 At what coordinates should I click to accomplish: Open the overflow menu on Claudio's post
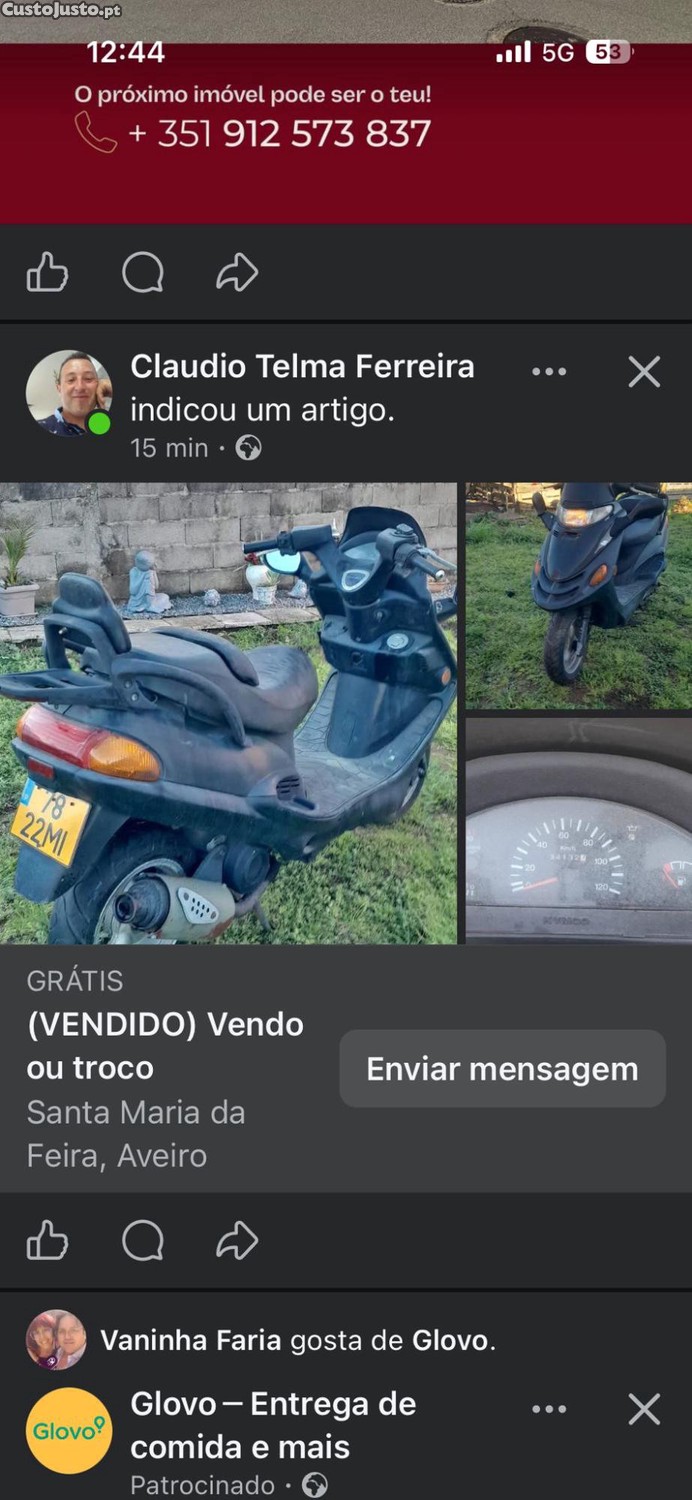click(x=549, y=372)
